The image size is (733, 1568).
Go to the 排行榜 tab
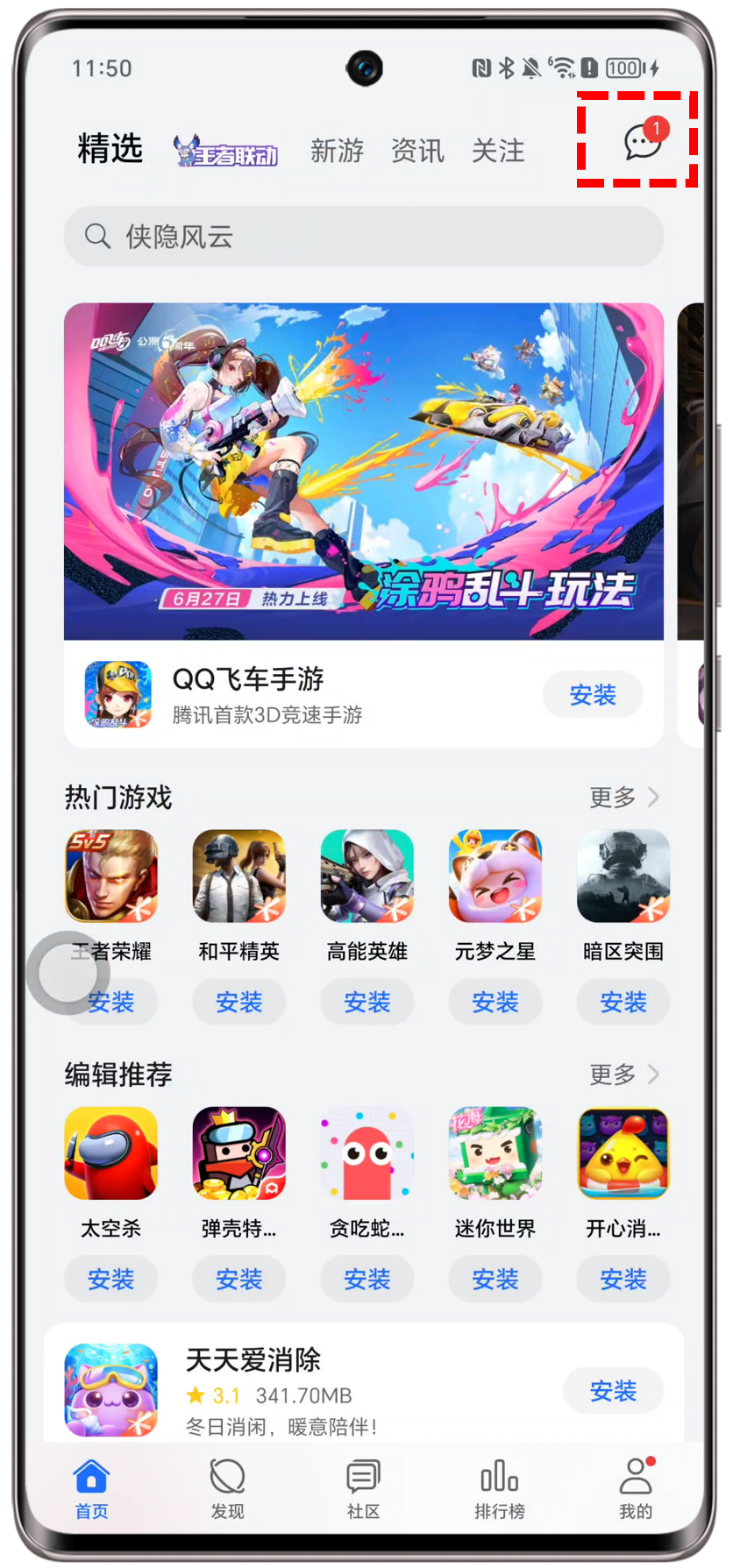(499, 1488)
